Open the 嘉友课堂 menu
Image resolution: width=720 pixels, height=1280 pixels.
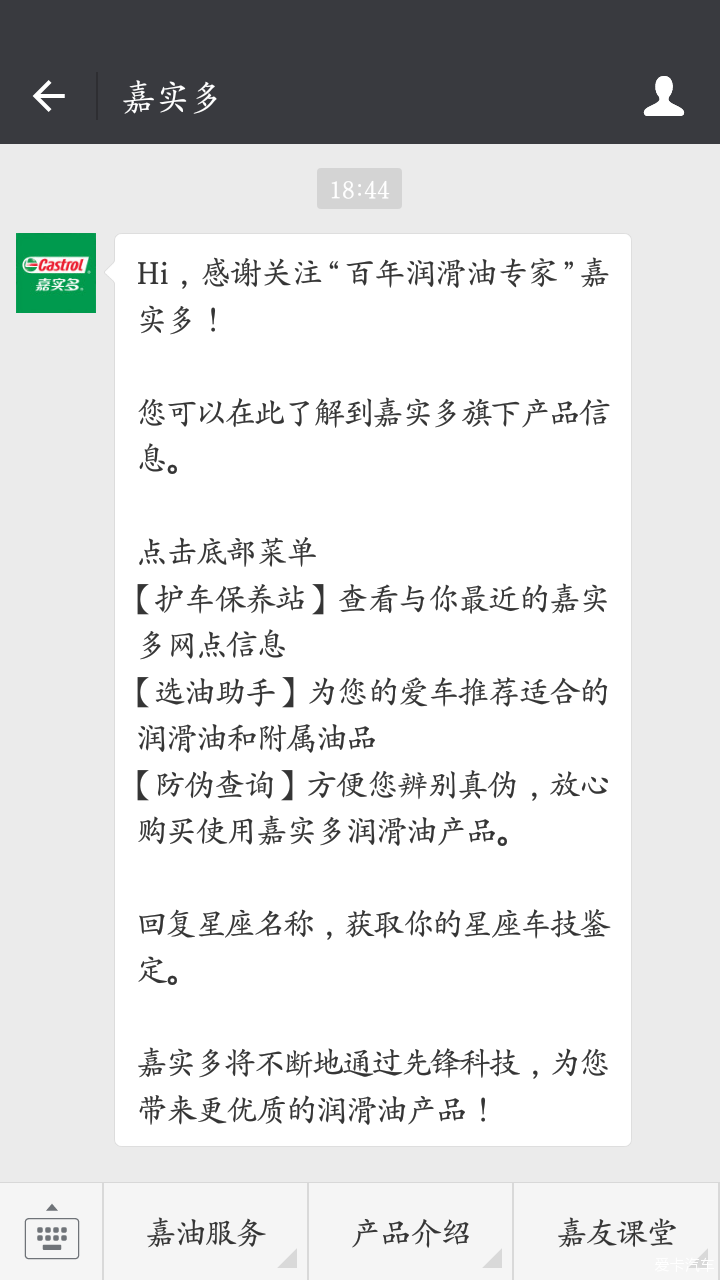tap(617, 1232)
